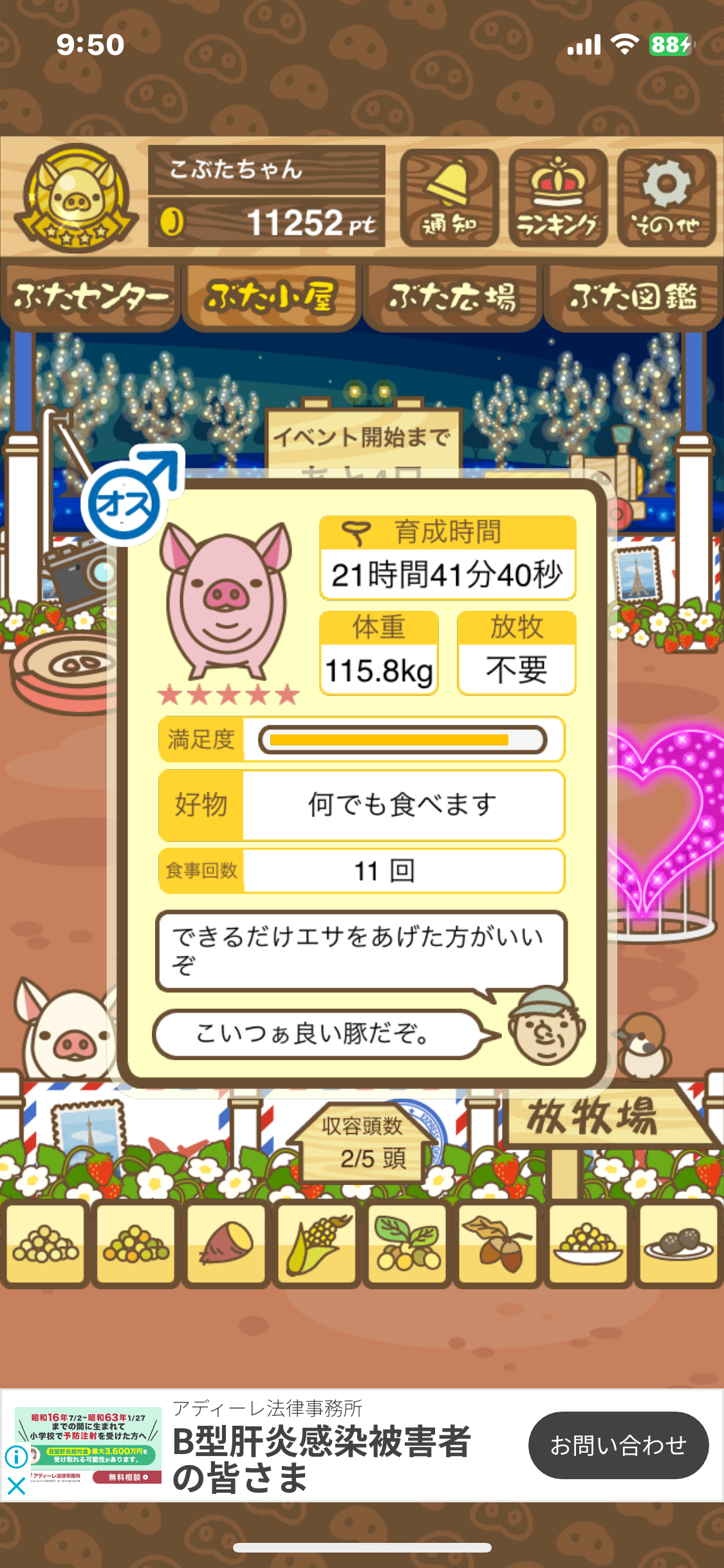Choose the dark balls on plate feed
The image size is (724, 1568).
pyautogui.click(x=678, y=1244)
